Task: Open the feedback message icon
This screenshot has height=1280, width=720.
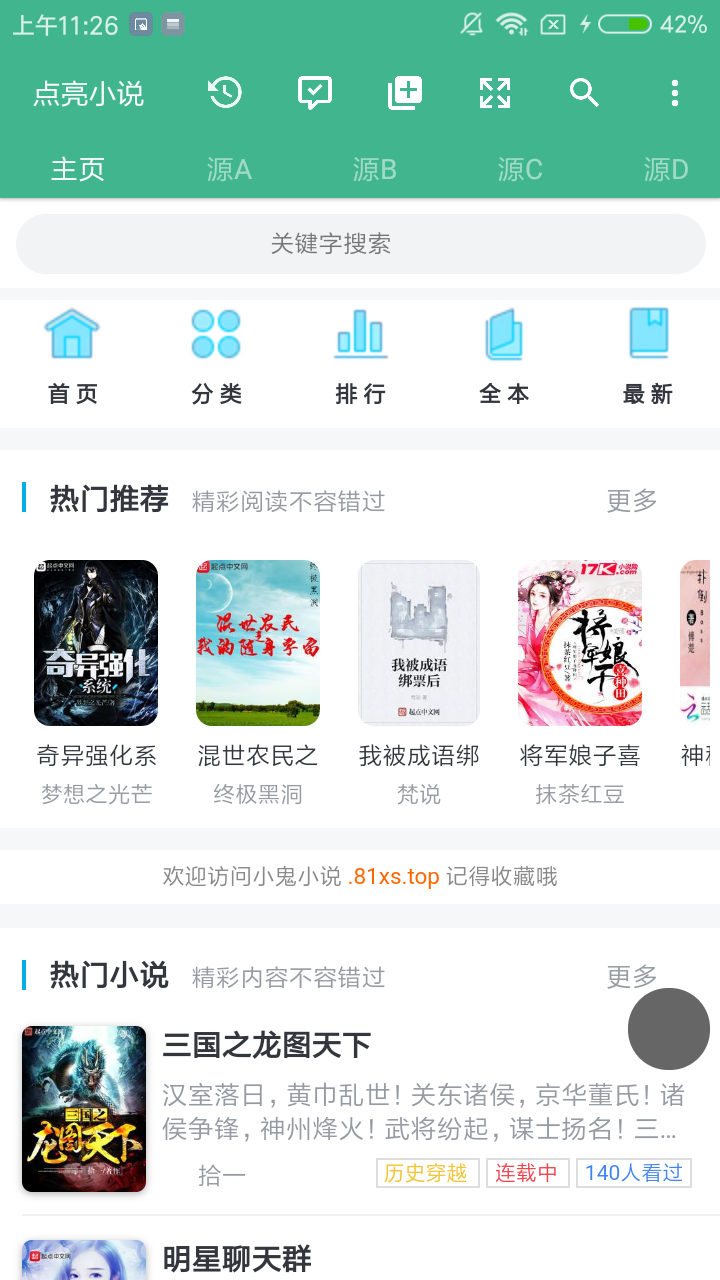Action: (315, 94)
